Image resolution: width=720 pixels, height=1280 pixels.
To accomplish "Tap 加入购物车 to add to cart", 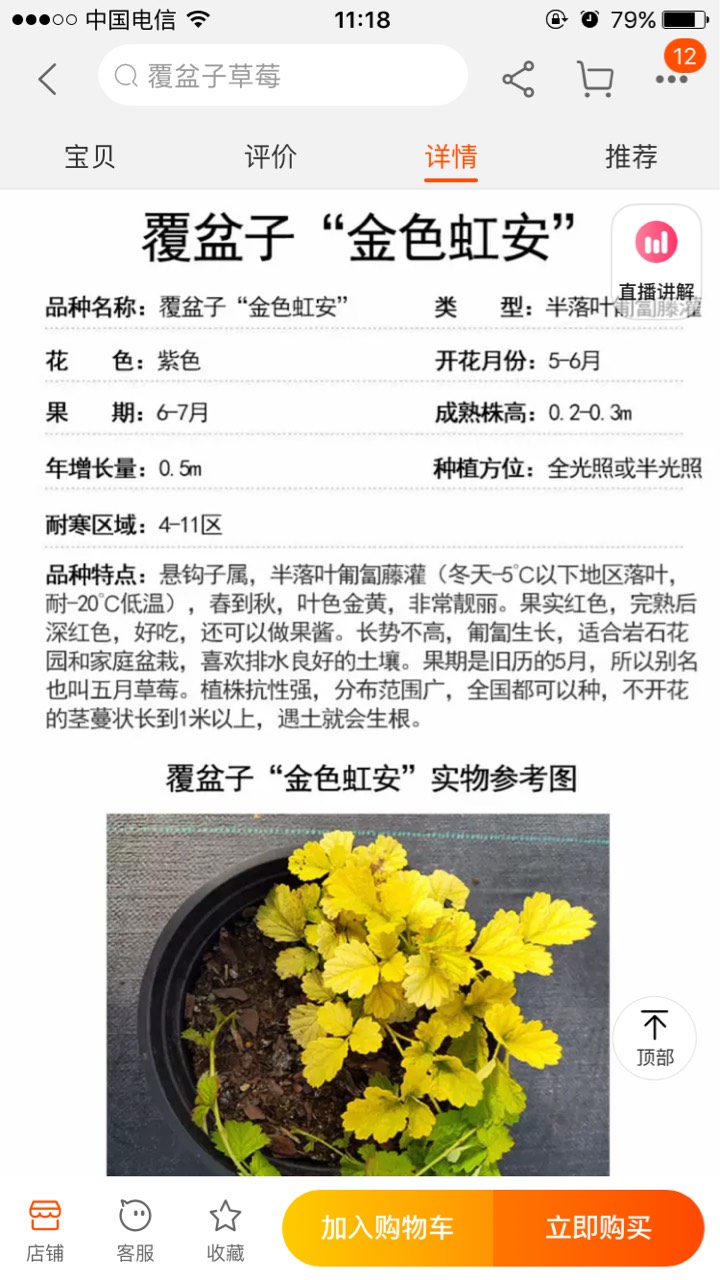I will pyautogui.click(x=388, y=1228).
